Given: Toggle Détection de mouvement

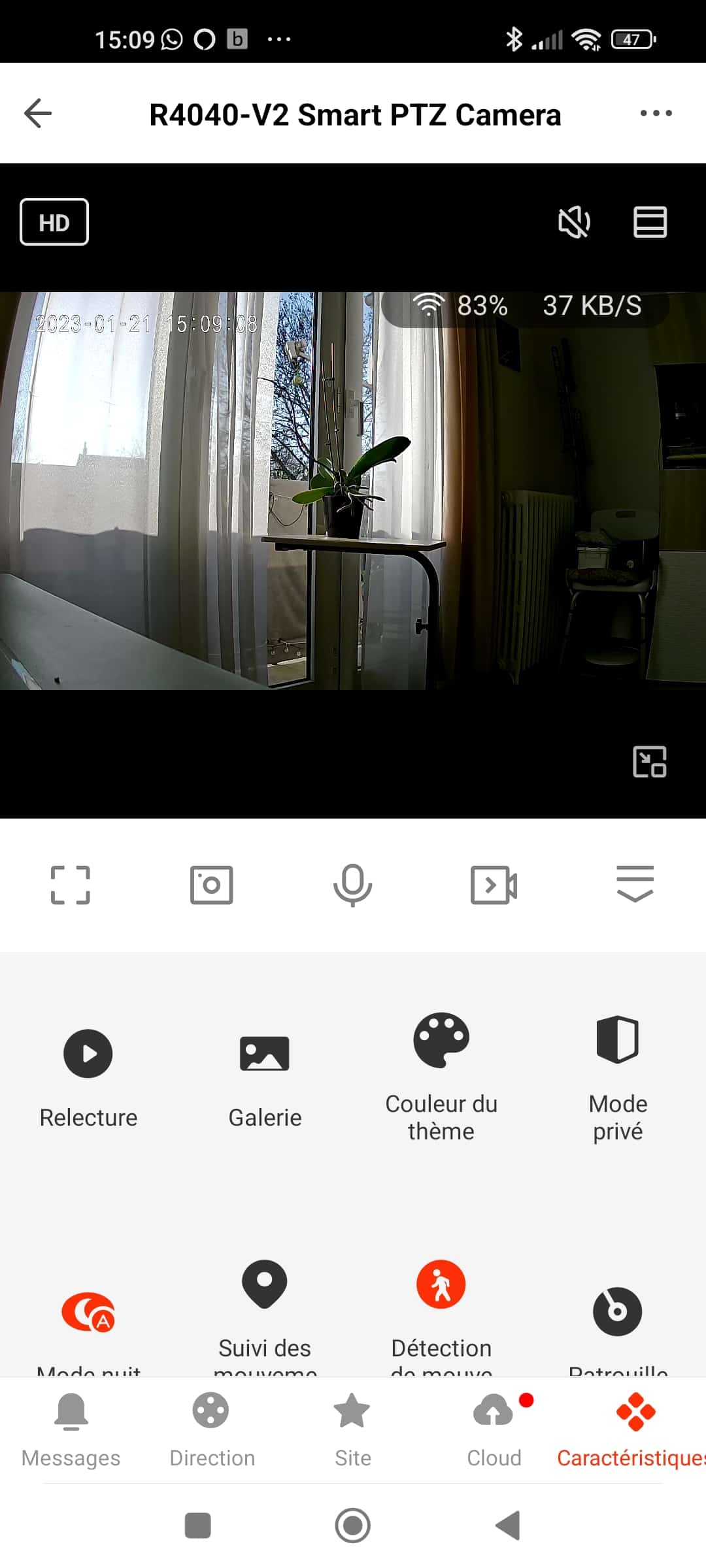Looking at the screenshot, I should point(441,1316).
